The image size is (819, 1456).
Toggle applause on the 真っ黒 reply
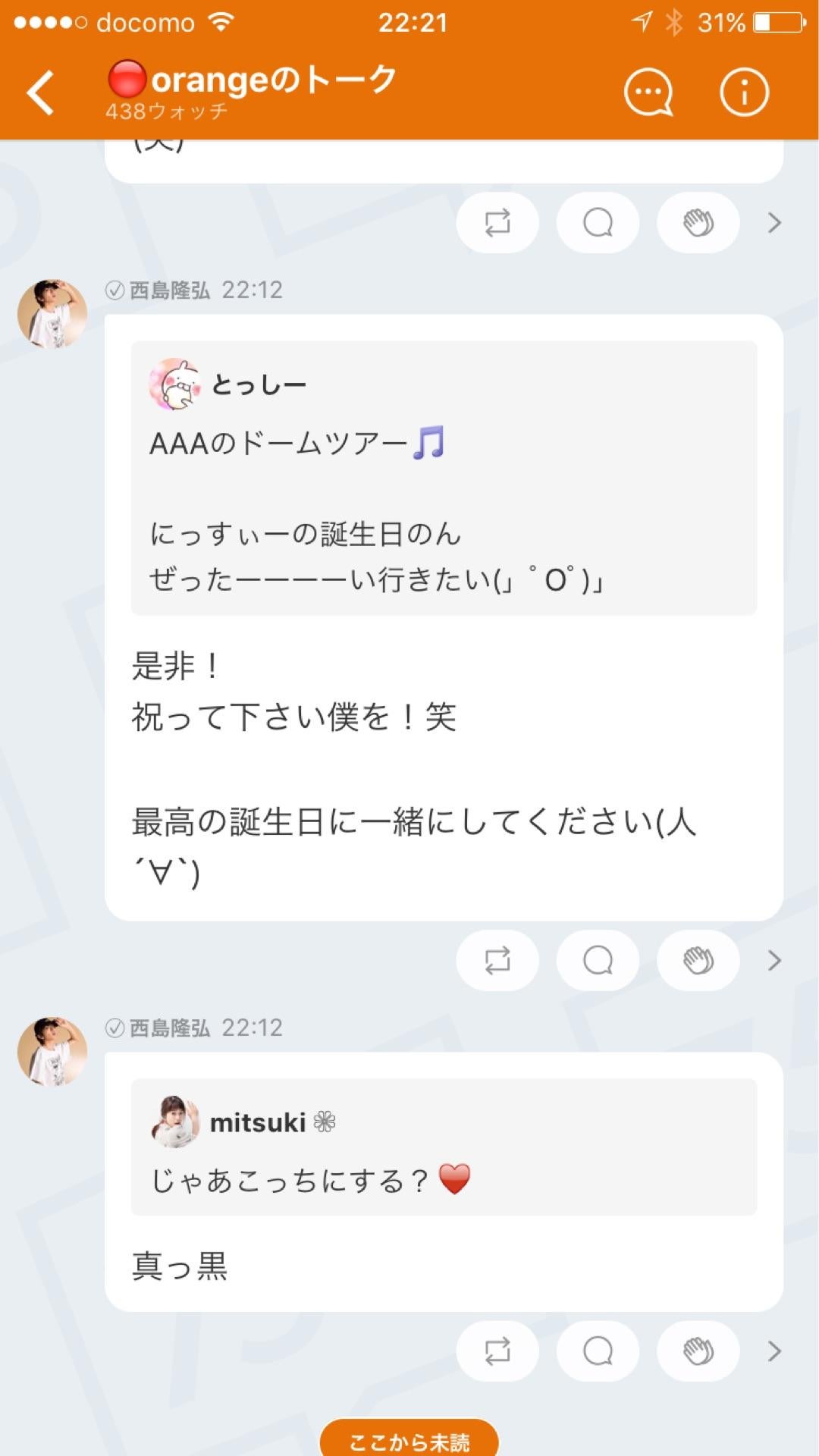[x=698, y=1350]
